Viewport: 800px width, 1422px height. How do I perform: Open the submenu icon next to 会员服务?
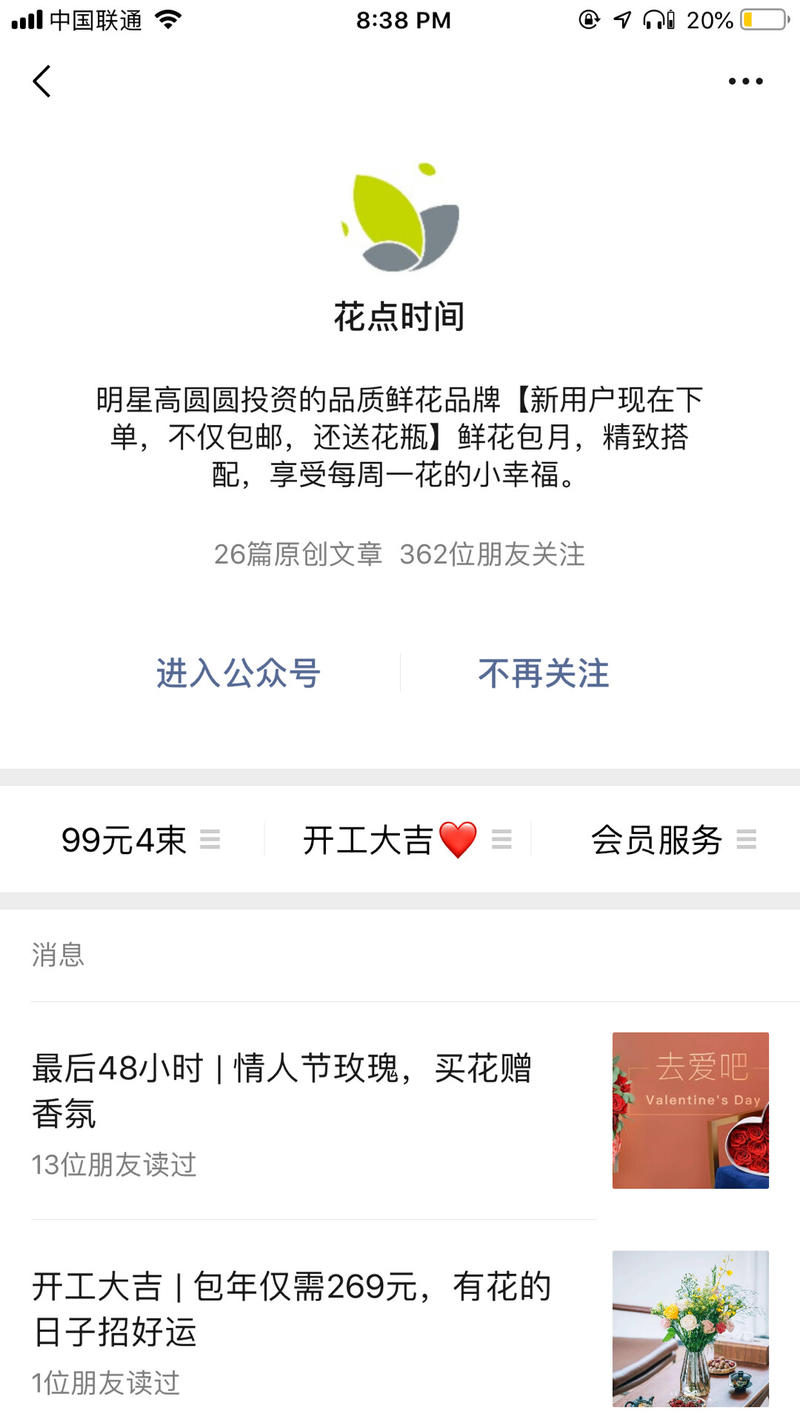(x=747, y=840)
